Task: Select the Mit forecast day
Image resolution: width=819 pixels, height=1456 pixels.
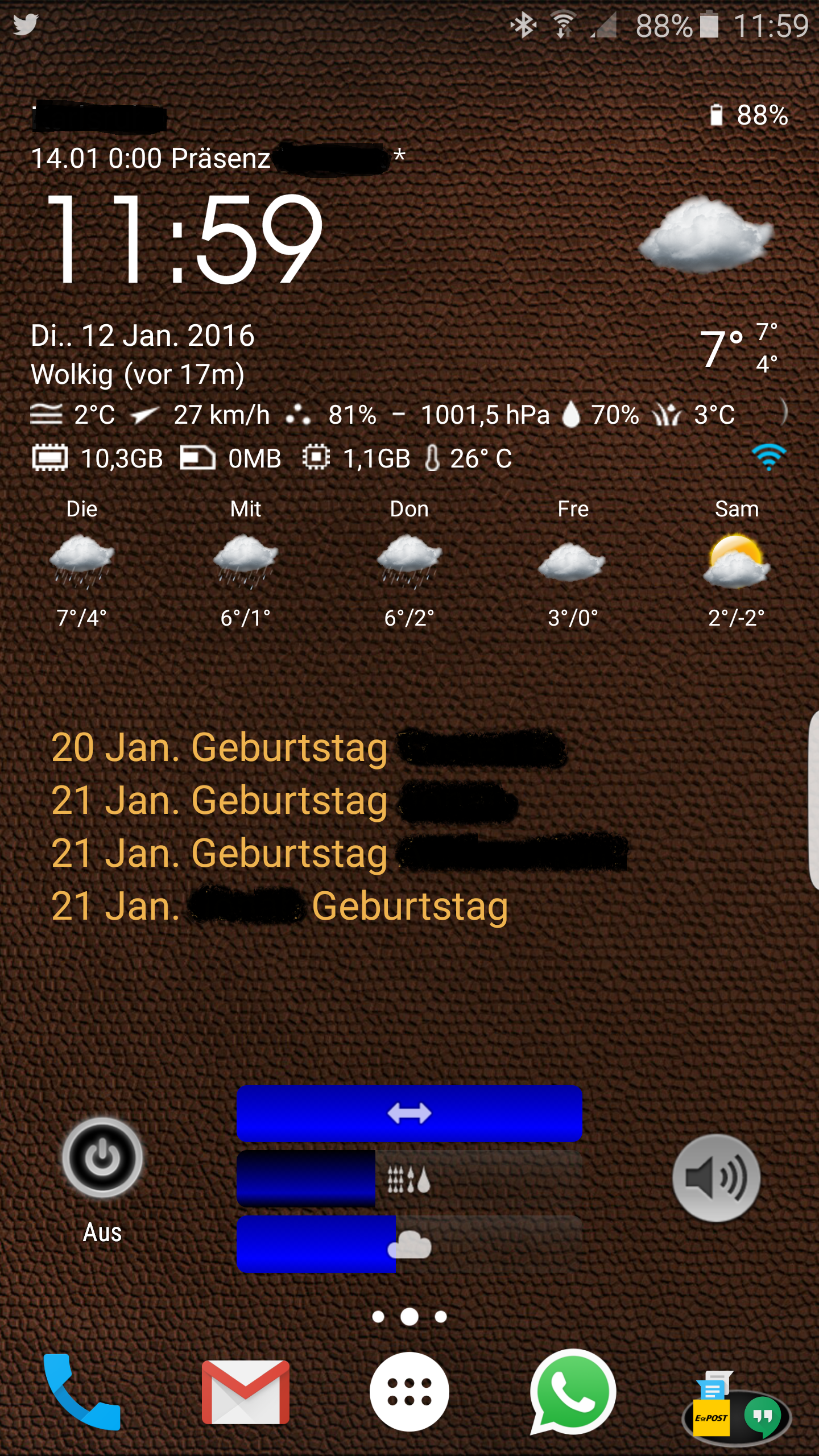Action: pyautogui.click(x=246, y=563)
